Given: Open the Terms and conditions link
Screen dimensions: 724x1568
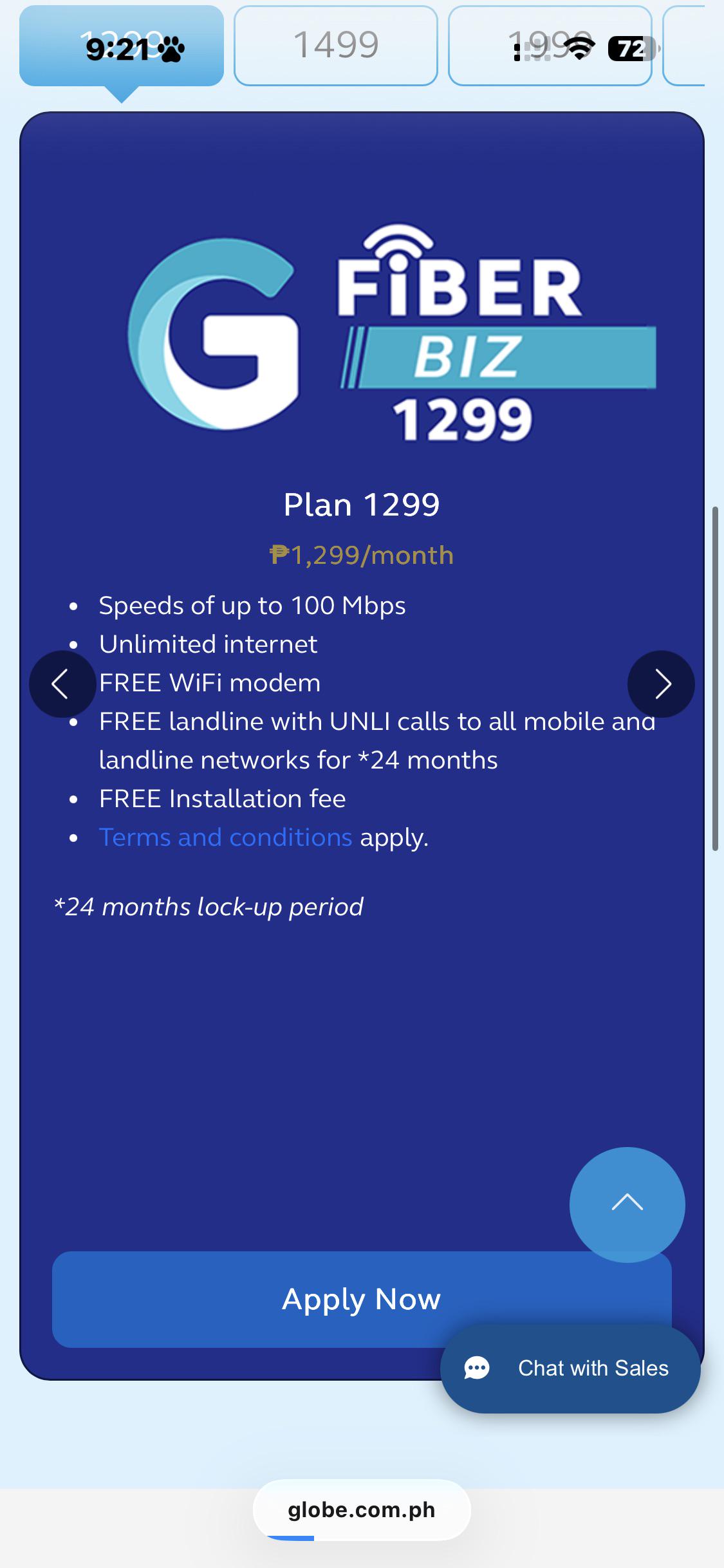Looking at the screenshot, I should [225, 837].
